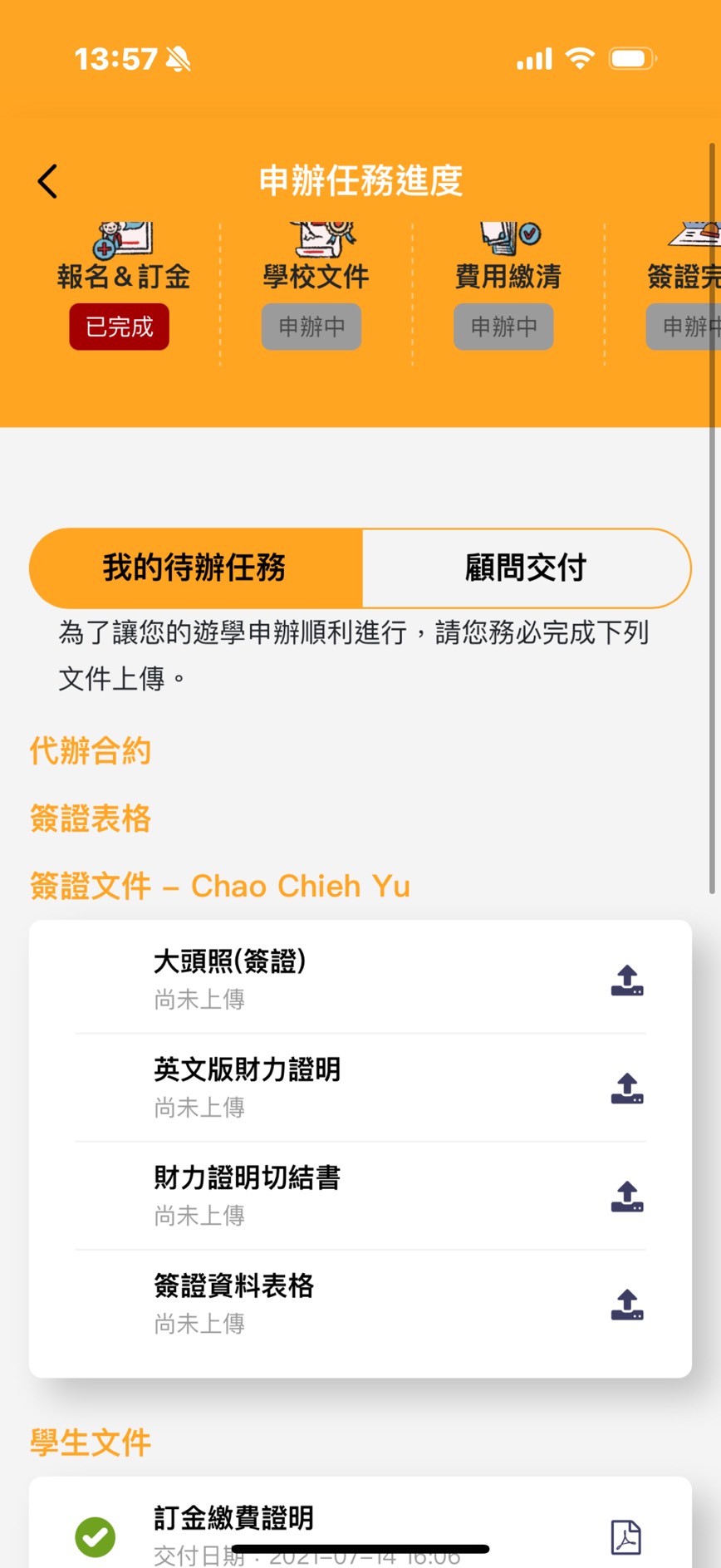Viewport: 721px width, 1568px height.
Task: Upload the 大頭照(簽證) photo
Action: pyautogui.click(x=627, y=981)
